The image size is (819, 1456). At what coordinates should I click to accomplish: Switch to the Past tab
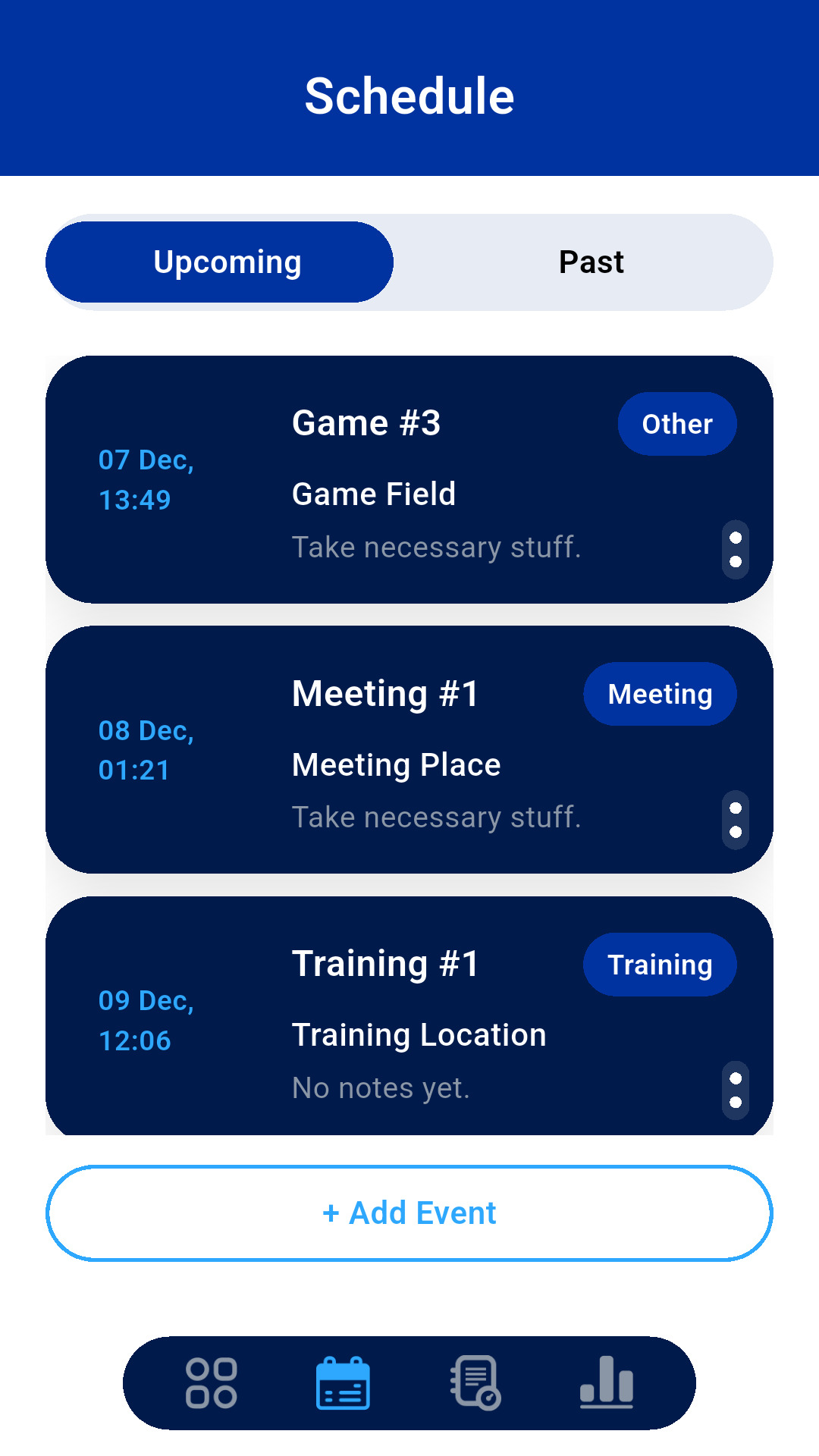point(591,262)
